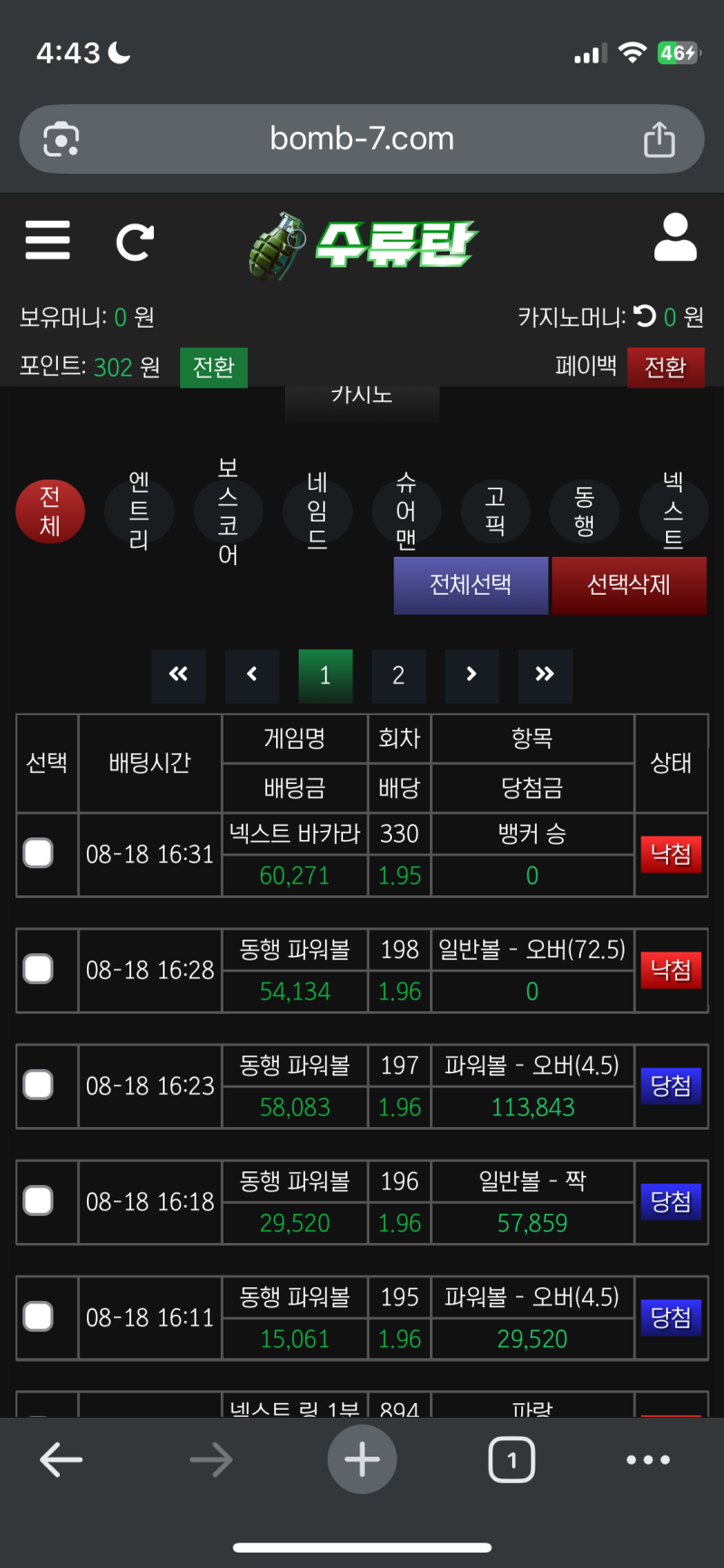Tap the green 전환 button beside 포인트
The width and height of the screenshot is (724, 1568).
[x=214, y=368]
